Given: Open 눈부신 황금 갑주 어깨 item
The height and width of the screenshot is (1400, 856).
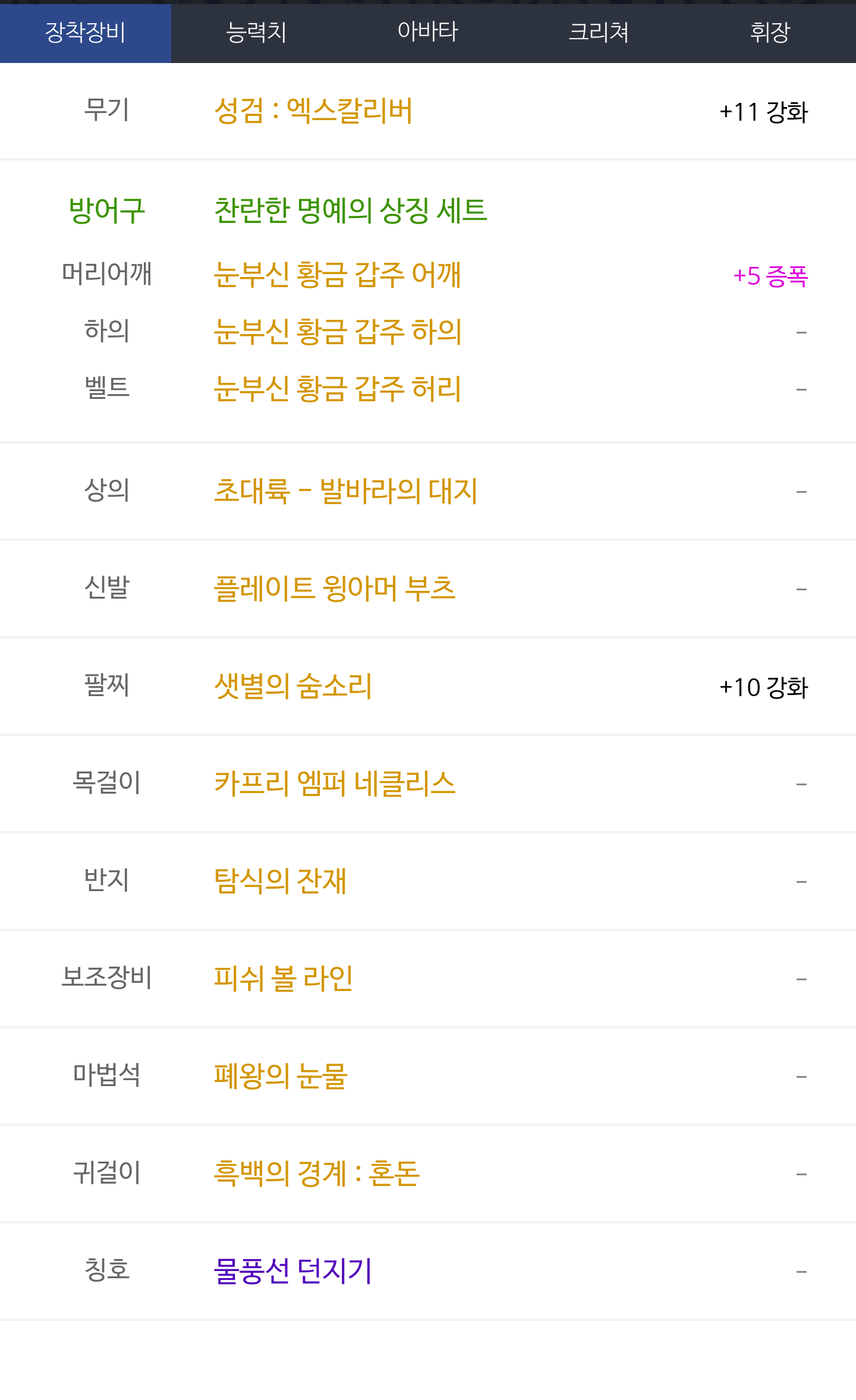Looking at the screenshot, I should [337, 275].
